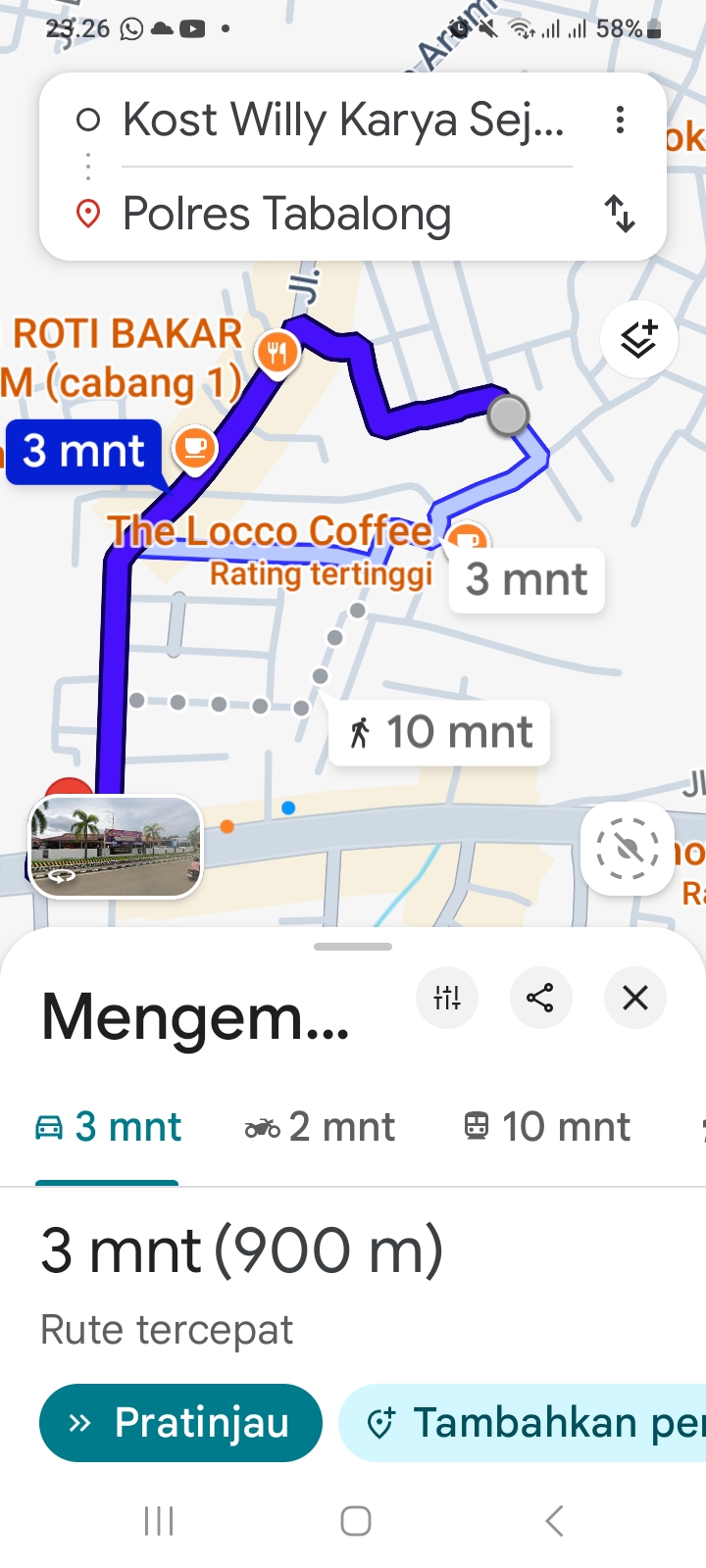
Task: Switch to the motorcycle 2 mnt tab
Action: tap(320, 1127)
